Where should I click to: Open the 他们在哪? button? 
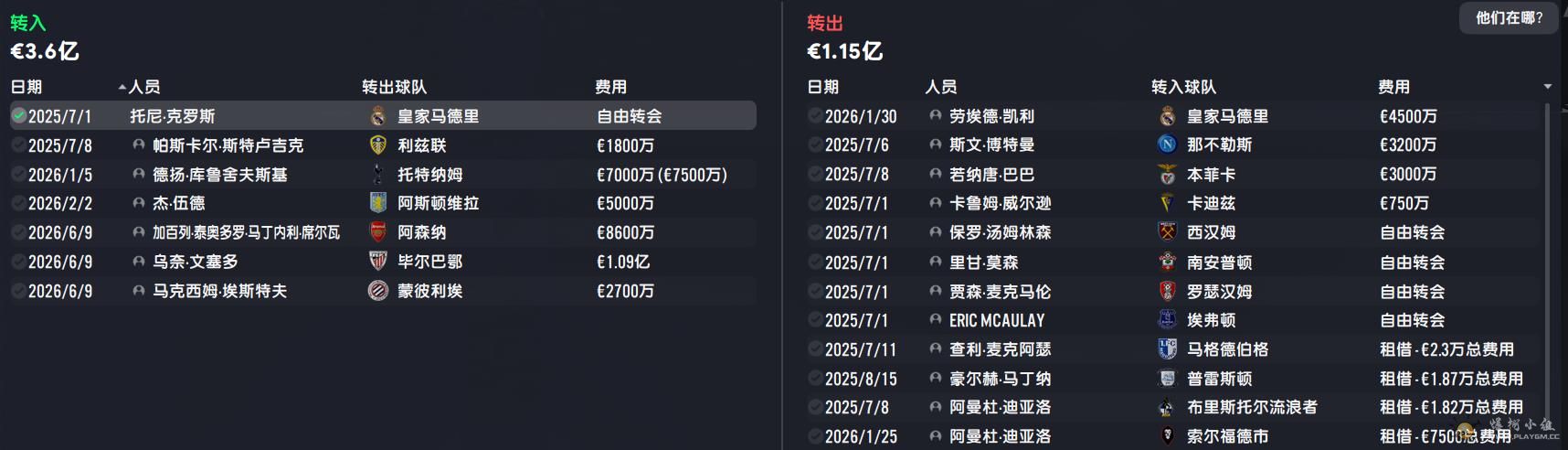(1509, 18)
